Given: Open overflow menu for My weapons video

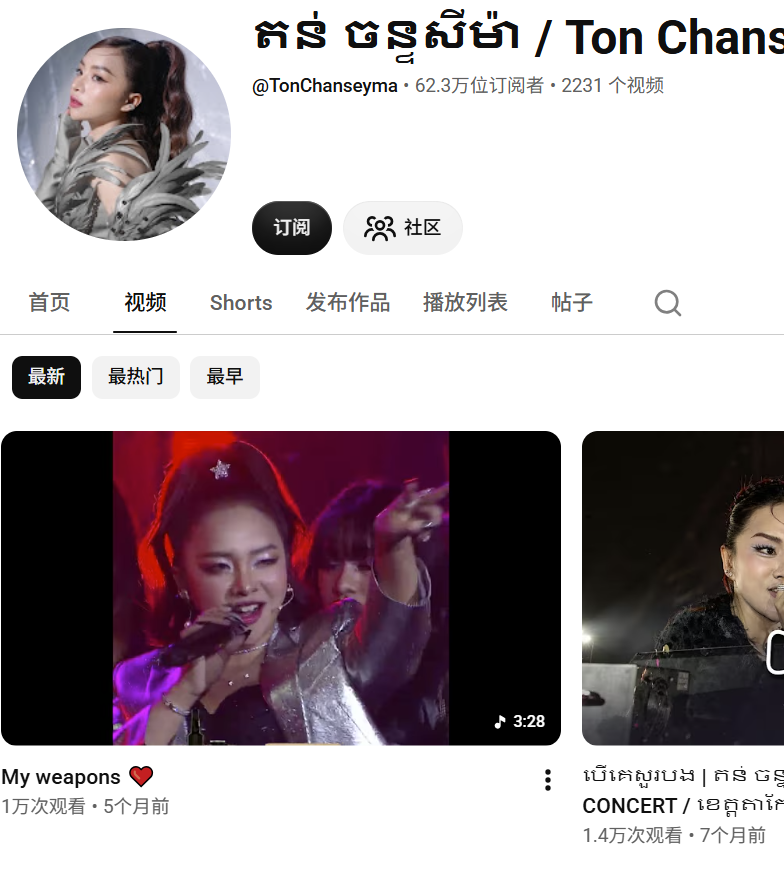Looking at the screenshot, I should click(548, 780).
